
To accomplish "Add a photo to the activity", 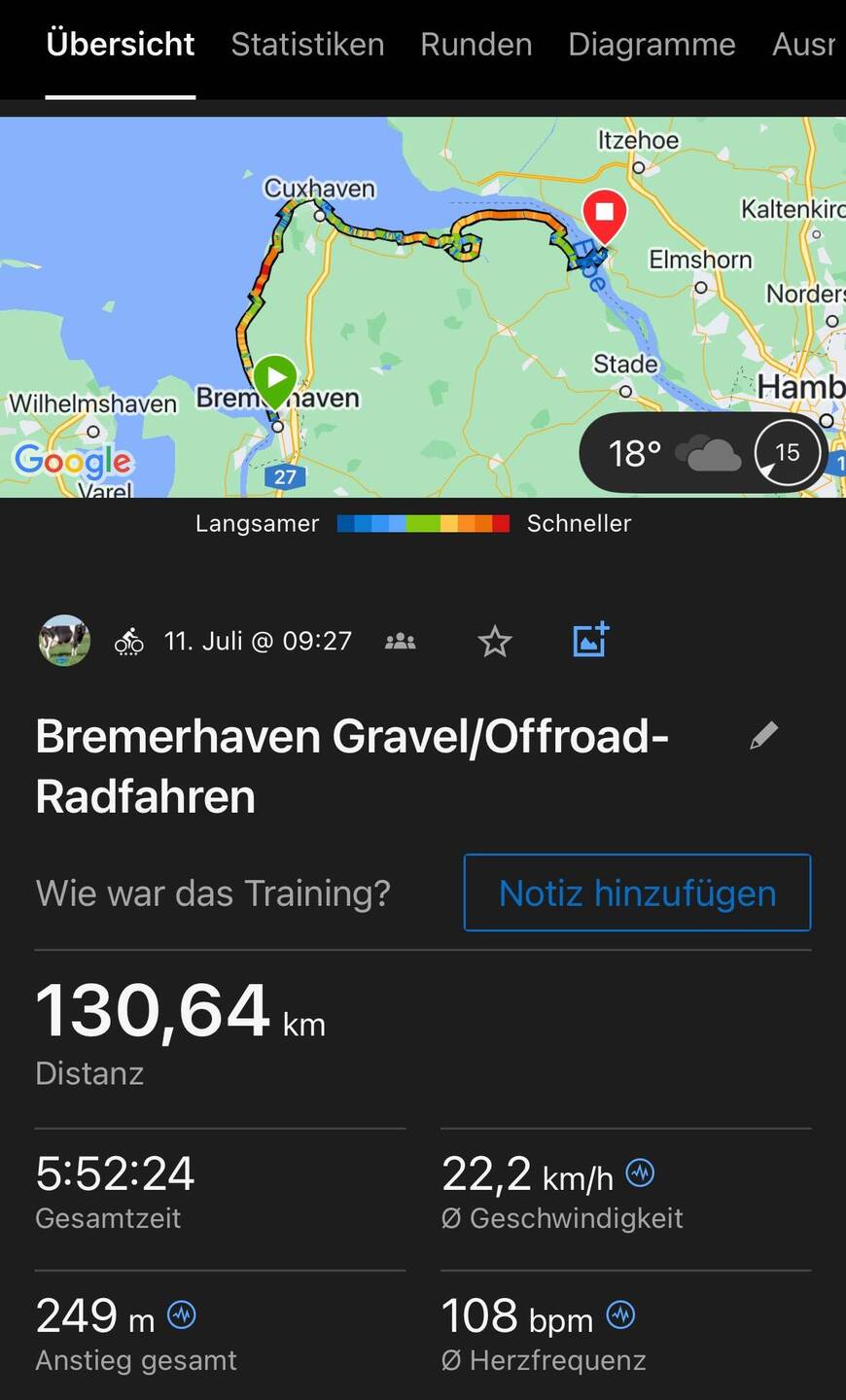I will [590, 640].
